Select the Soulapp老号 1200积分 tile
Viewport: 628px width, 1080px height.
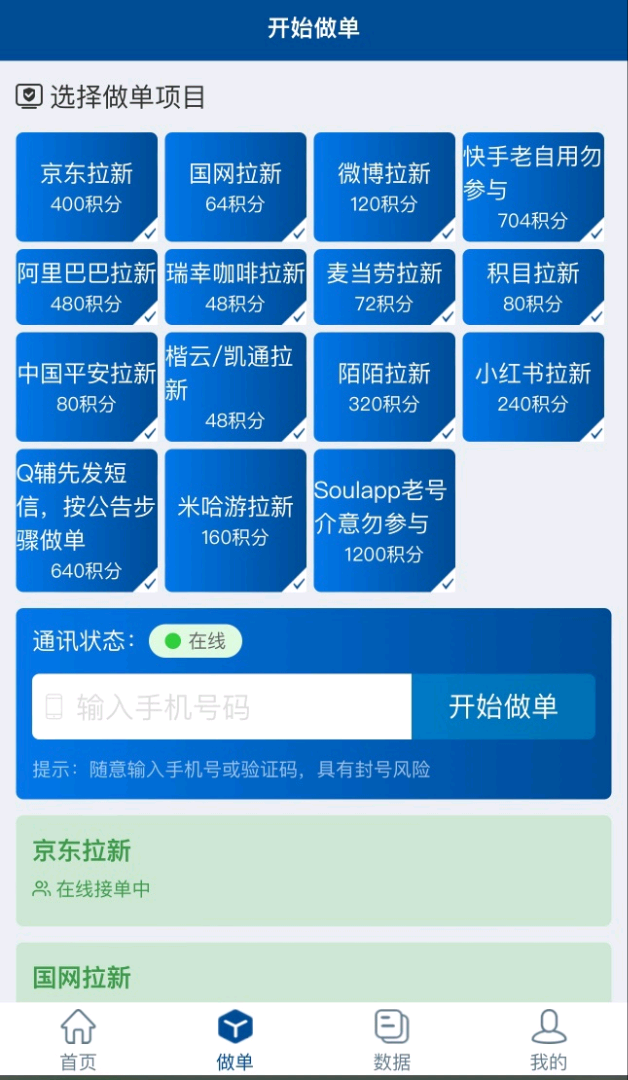pyautogui.click(x=384, y=520)
